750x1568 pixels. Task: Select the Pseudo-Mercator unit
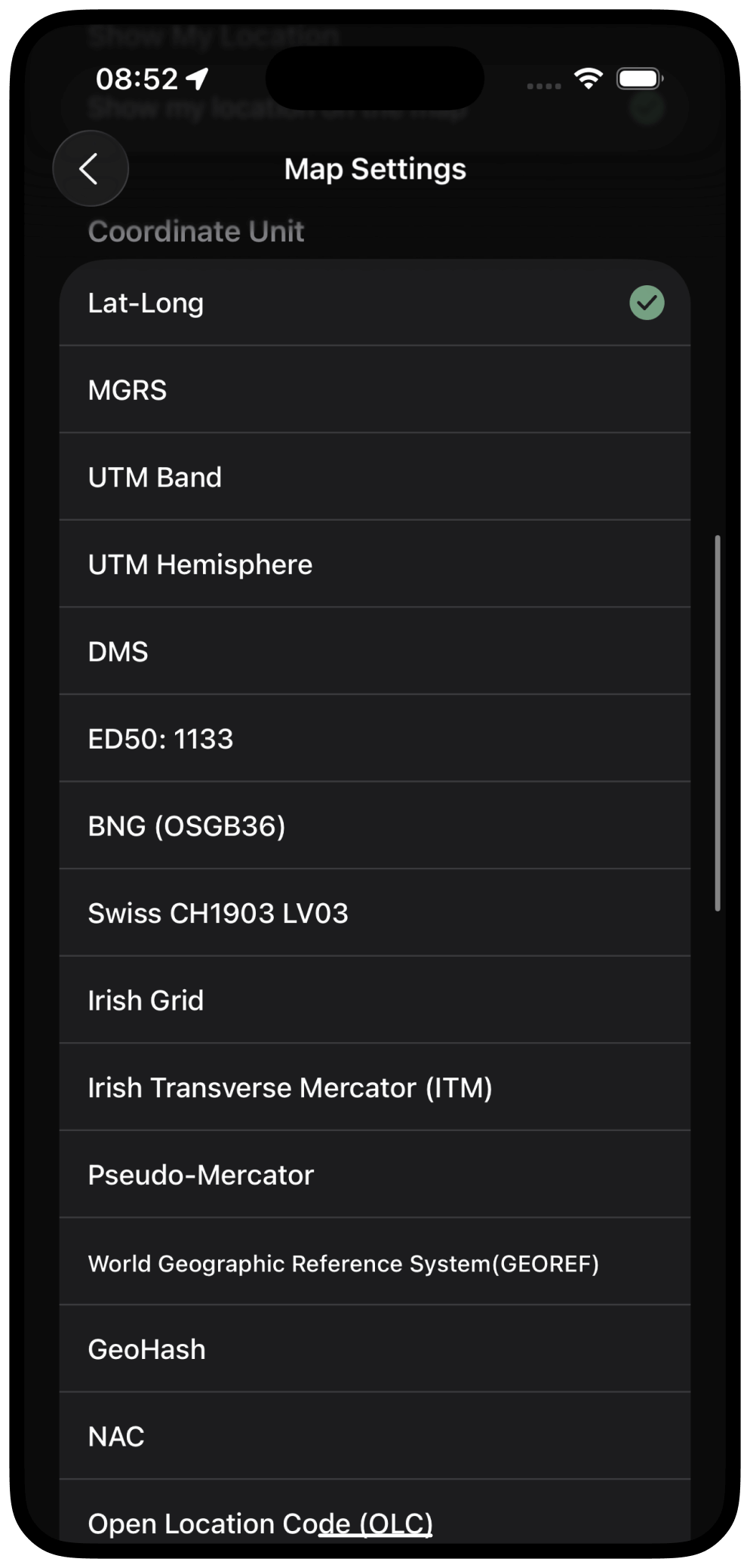(374, 1175)
